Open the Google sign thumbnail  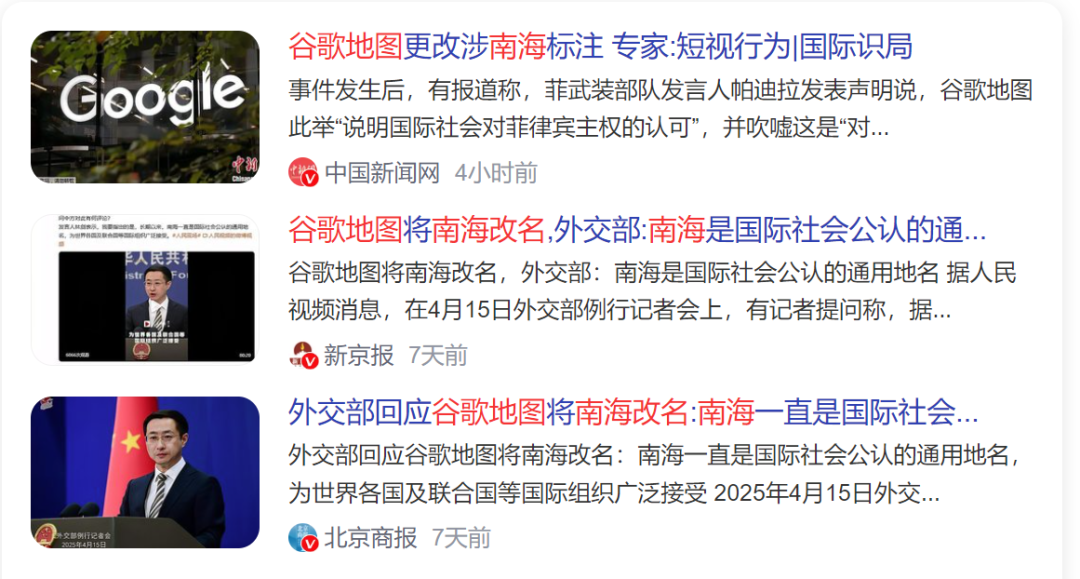click(145, 107)
